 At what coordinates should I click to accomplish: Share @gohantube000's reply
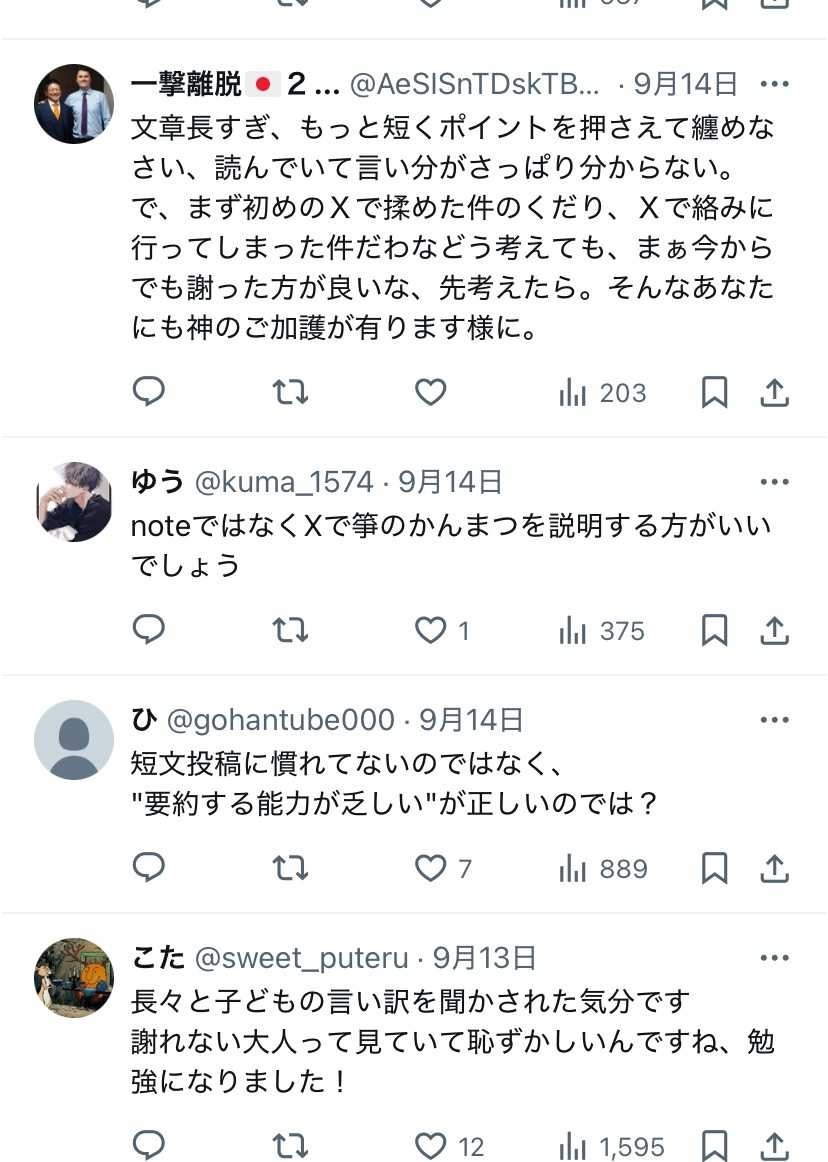[x=775, y=869]
